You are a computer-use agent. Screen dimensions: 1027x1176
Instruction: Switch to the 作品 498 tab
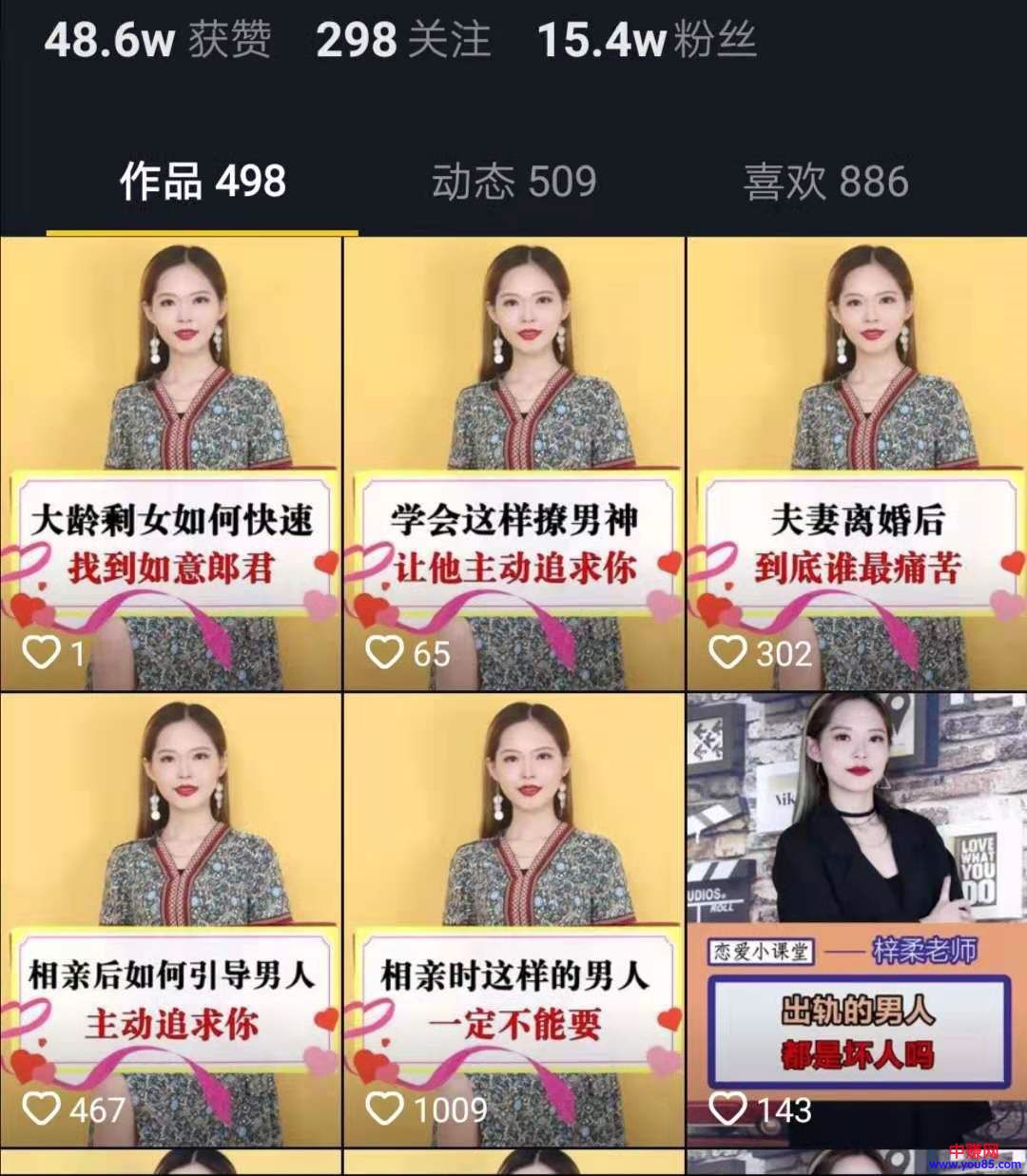tap(203, 182)
